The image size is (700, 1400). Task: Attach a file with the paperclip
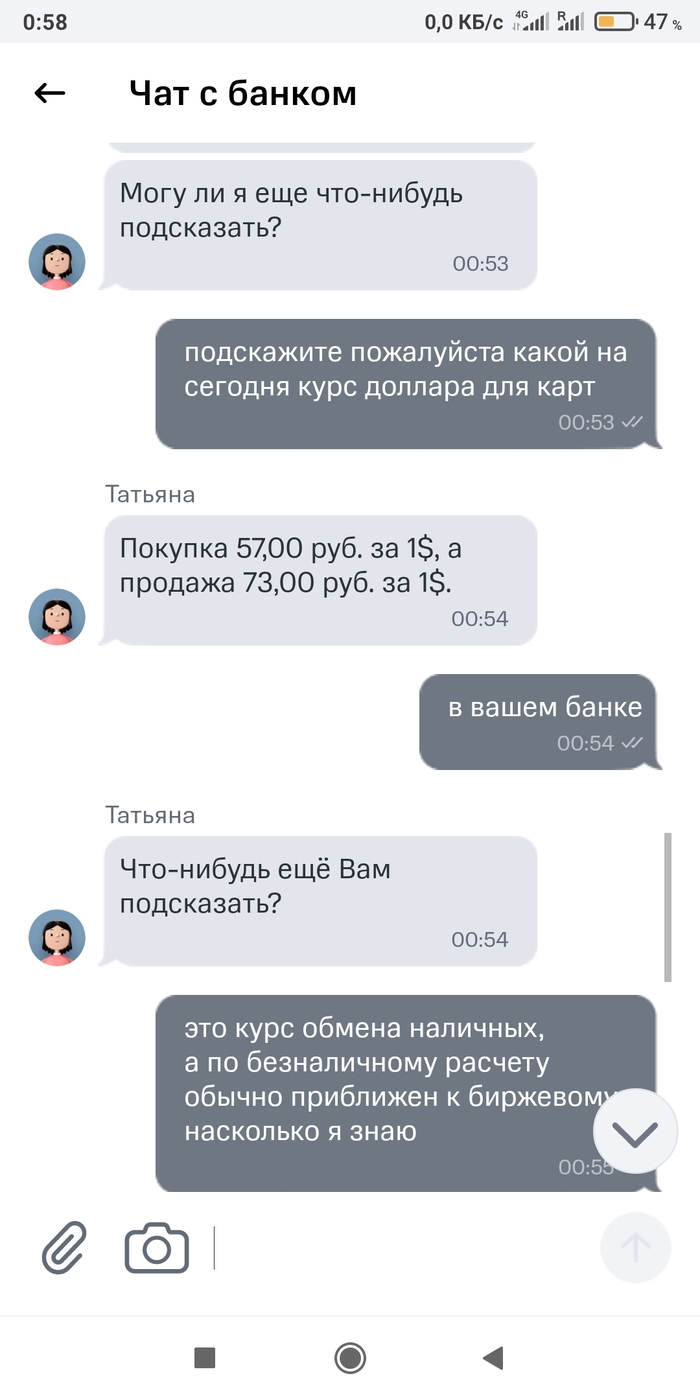pos(64,1248)
